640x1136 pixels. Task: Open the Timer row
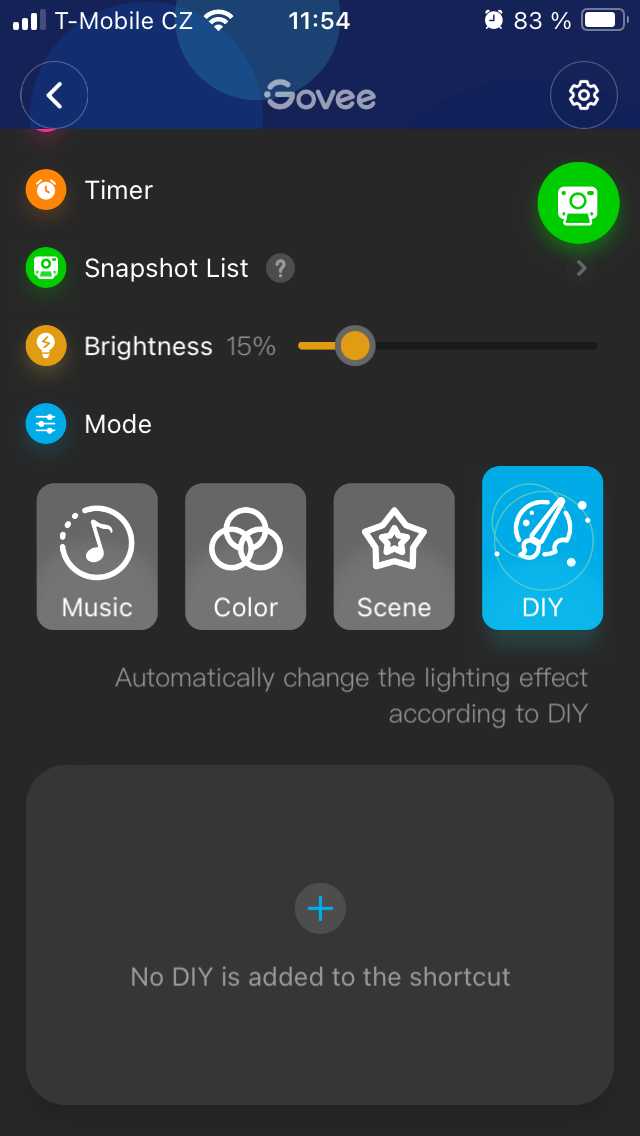point(118,190)
